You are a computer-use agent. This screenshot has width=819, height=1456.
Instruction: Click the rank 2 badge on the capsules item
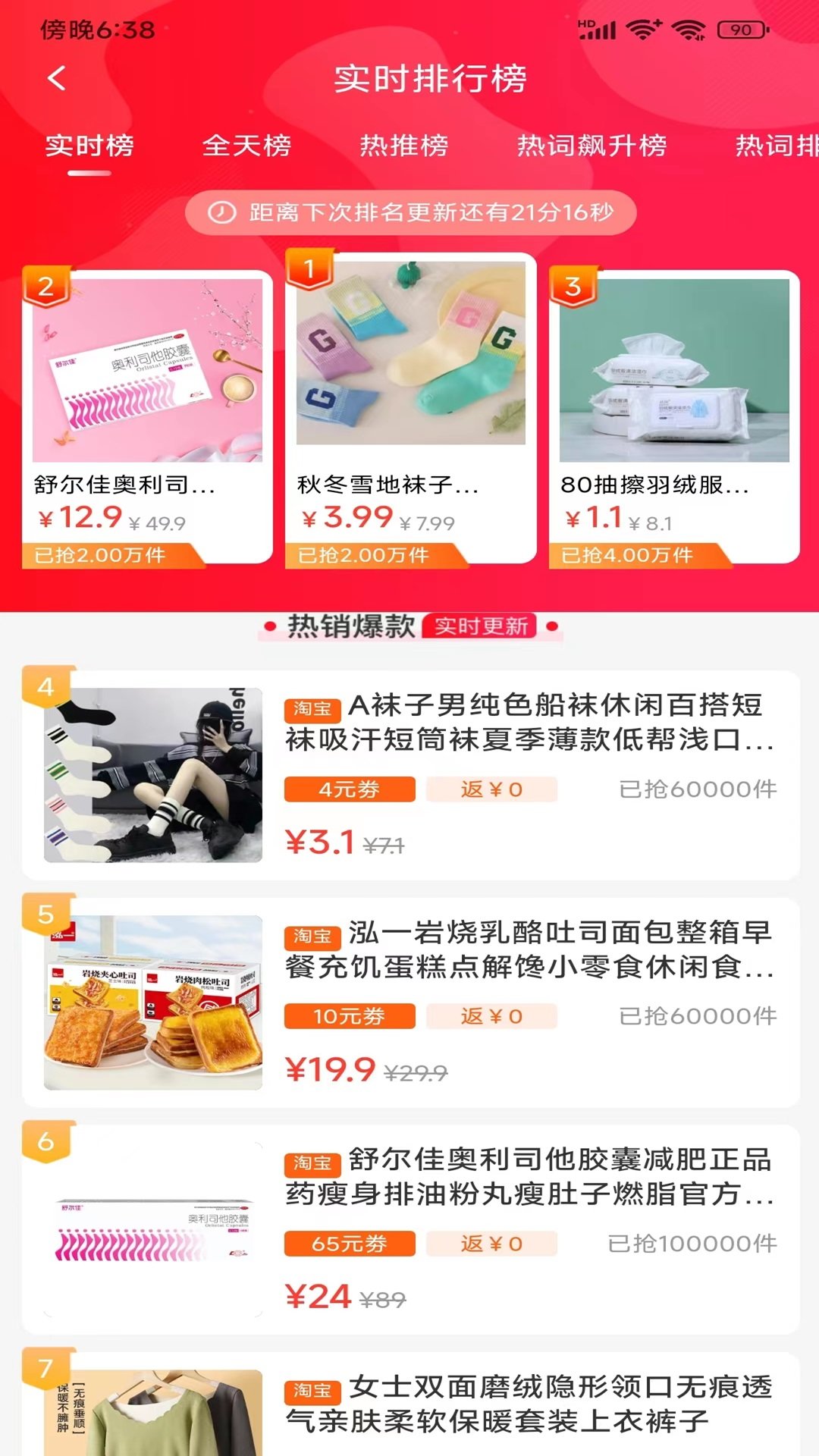[x=45, y=284]
